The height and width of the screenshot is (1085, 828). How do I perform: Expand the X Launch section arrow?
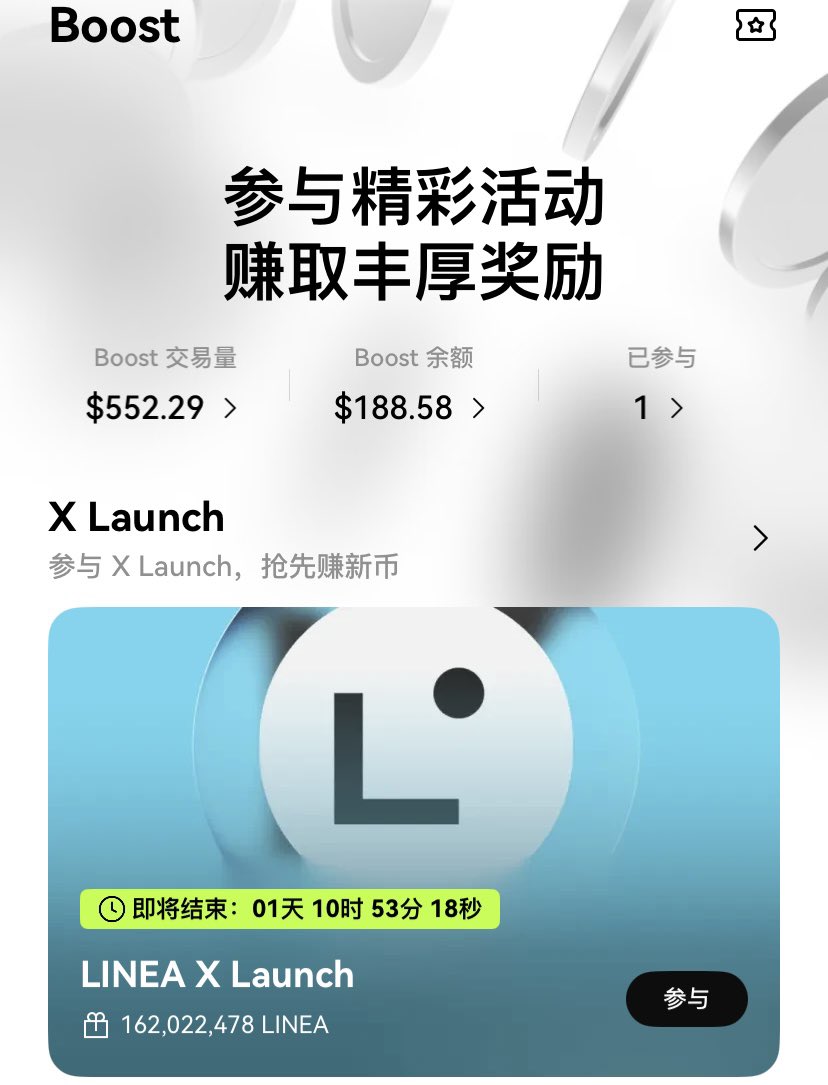[760, 539]
